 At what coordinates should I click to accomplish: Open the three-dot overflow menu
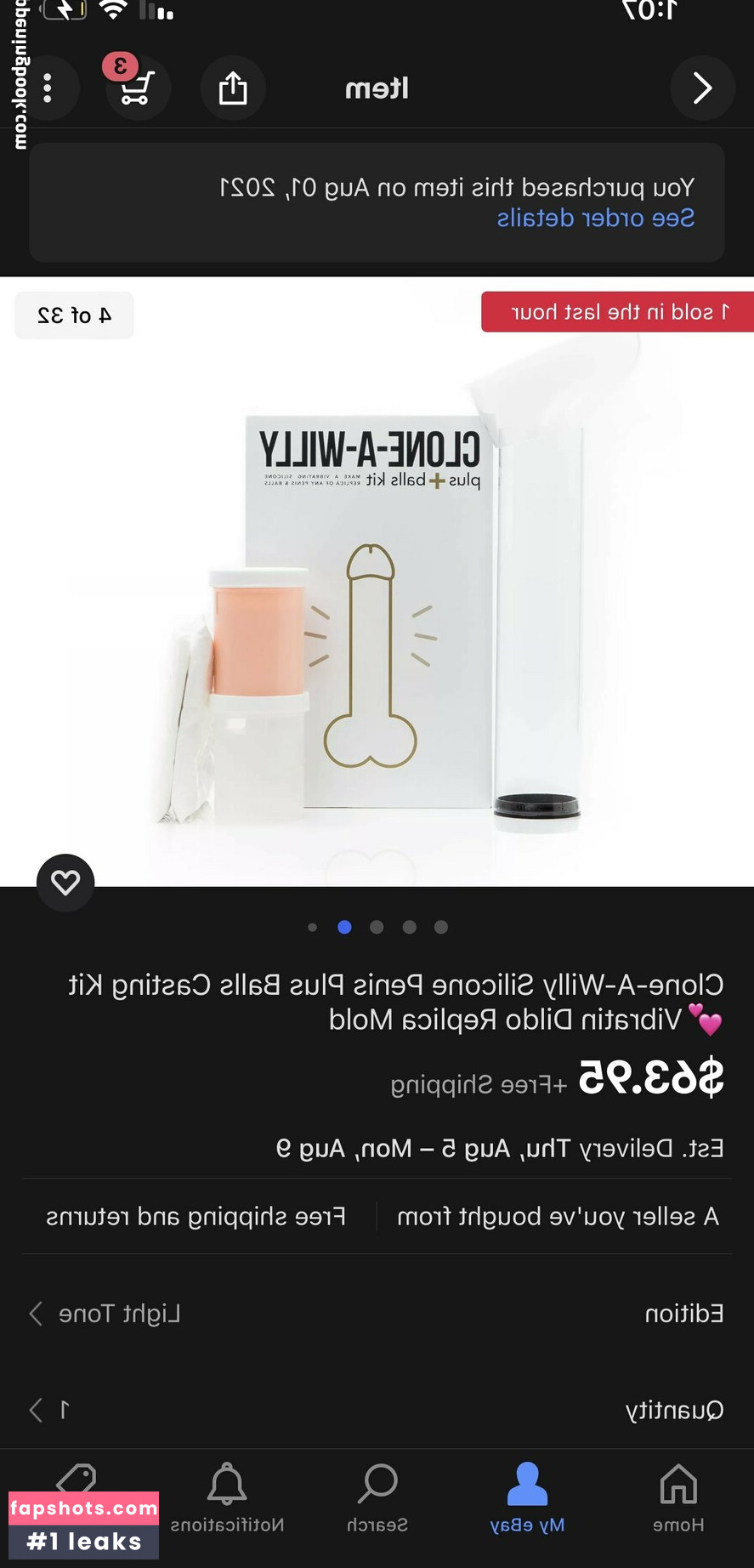(48, 88)
